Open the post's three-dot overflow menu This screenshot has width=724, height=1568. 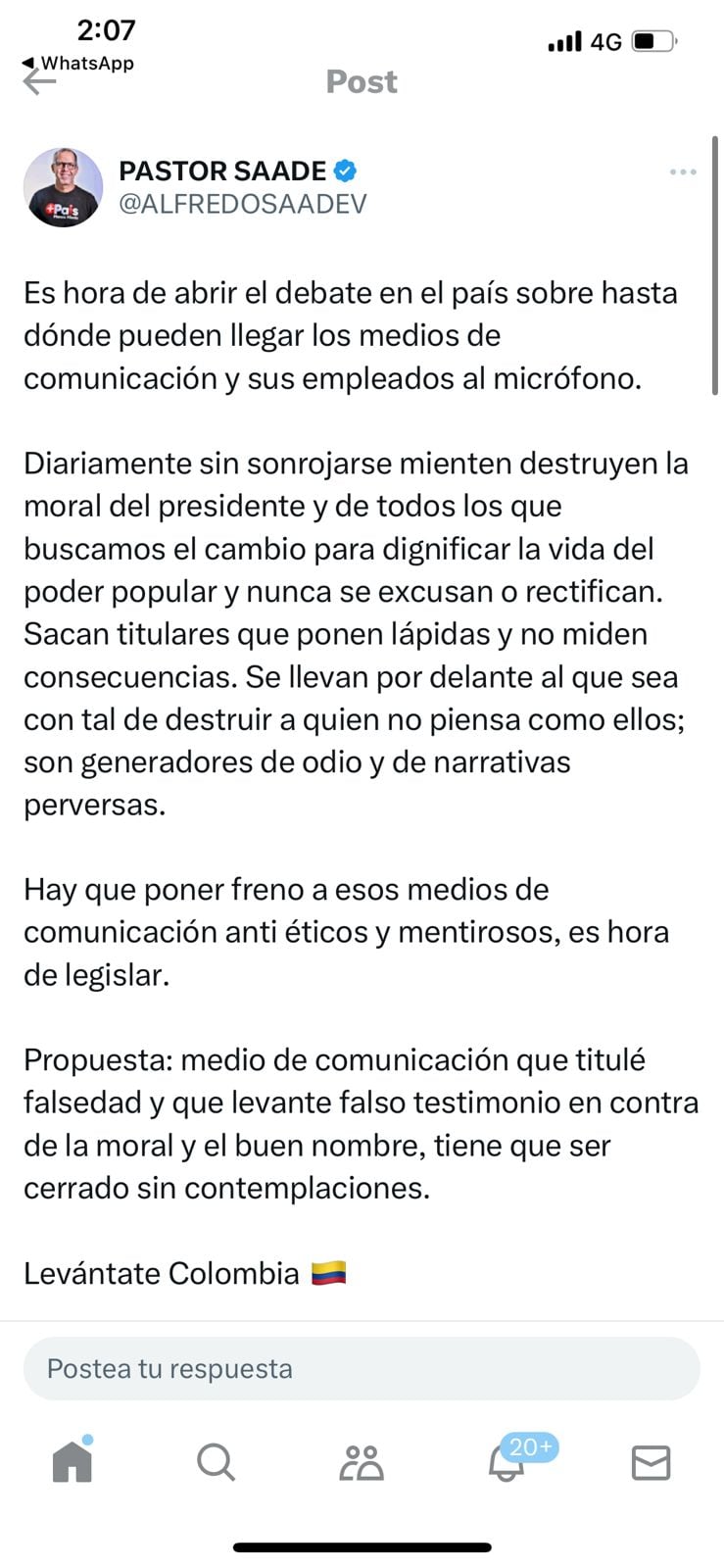[683, 172]
